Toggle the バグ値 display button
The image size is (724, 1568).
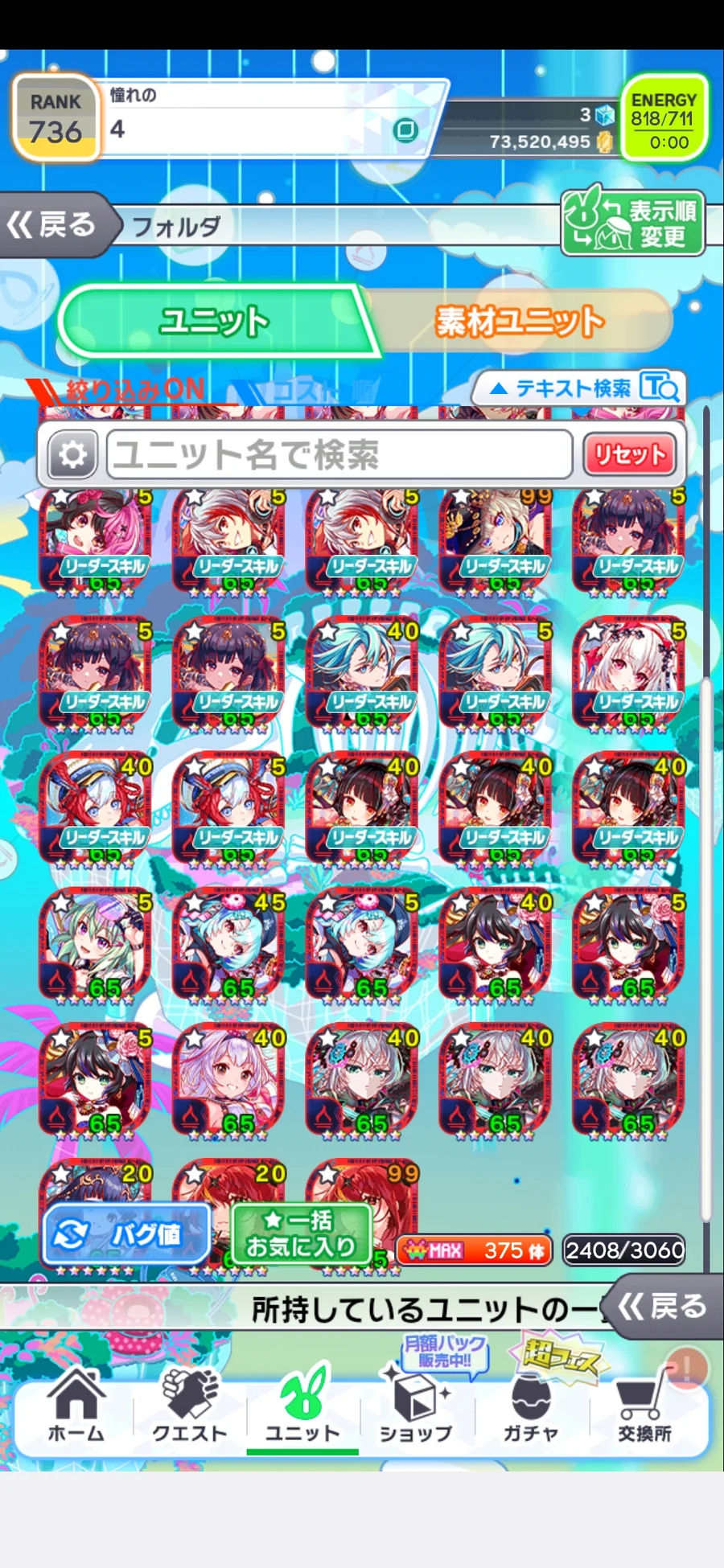[x=127, y=1234]
